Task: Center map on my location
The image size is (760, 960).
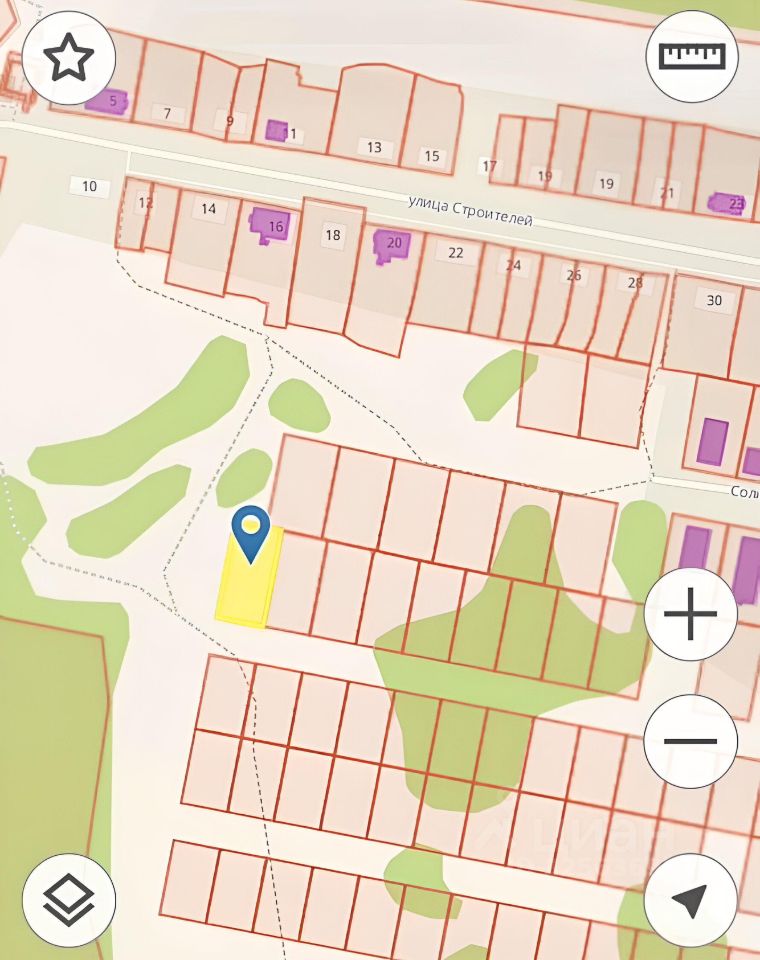Action: pyautogui.click(x=691, y=900)
